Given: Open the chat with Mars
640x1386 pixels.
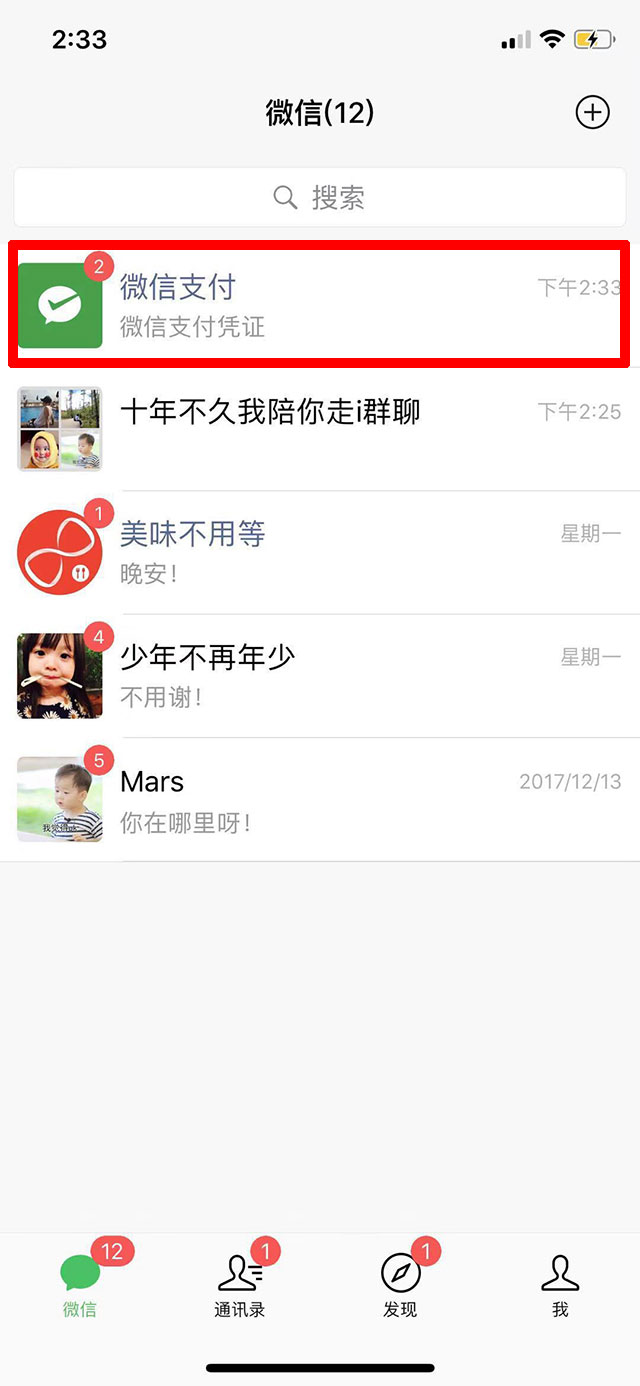Looking at the screenshot, I should [x=320, y=800].
